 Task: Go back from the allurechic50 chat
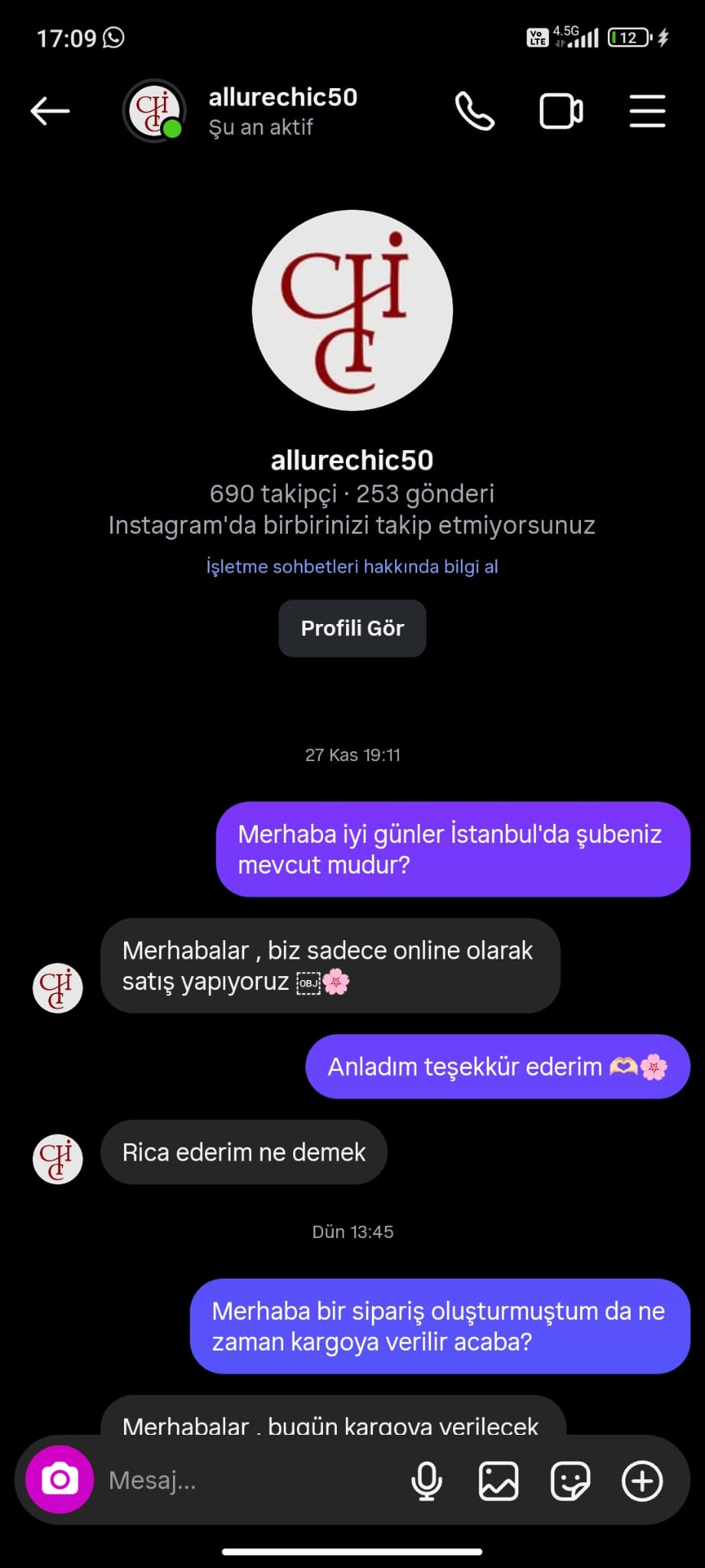click(51, 112)
